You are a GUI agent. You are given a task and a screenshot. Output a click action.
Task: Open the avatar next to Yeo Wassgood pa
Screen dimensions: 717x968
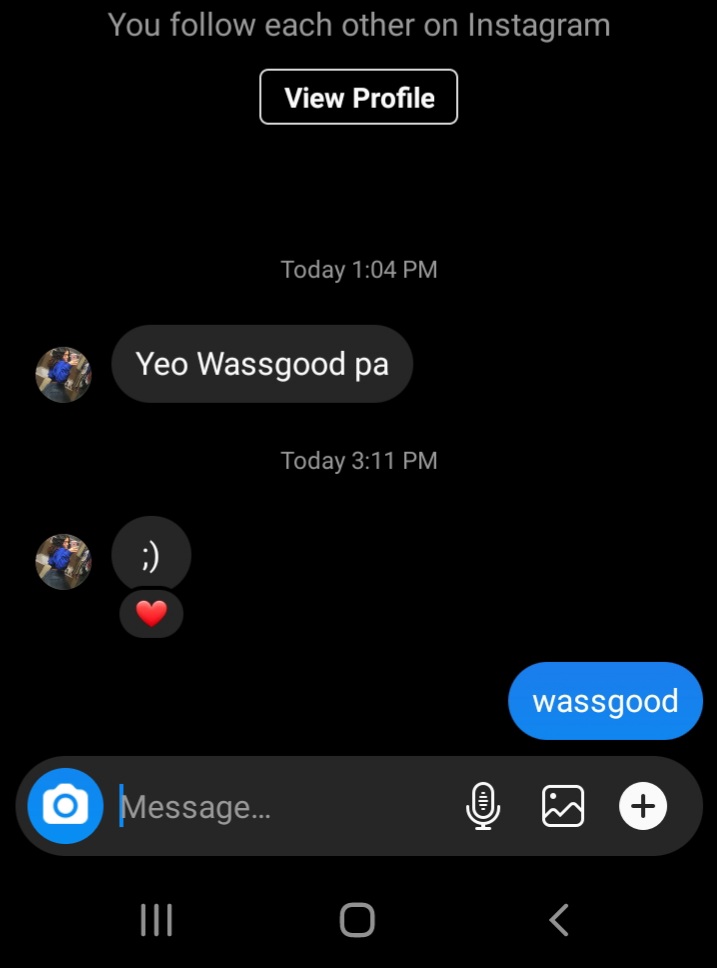[x=64, y=375]
